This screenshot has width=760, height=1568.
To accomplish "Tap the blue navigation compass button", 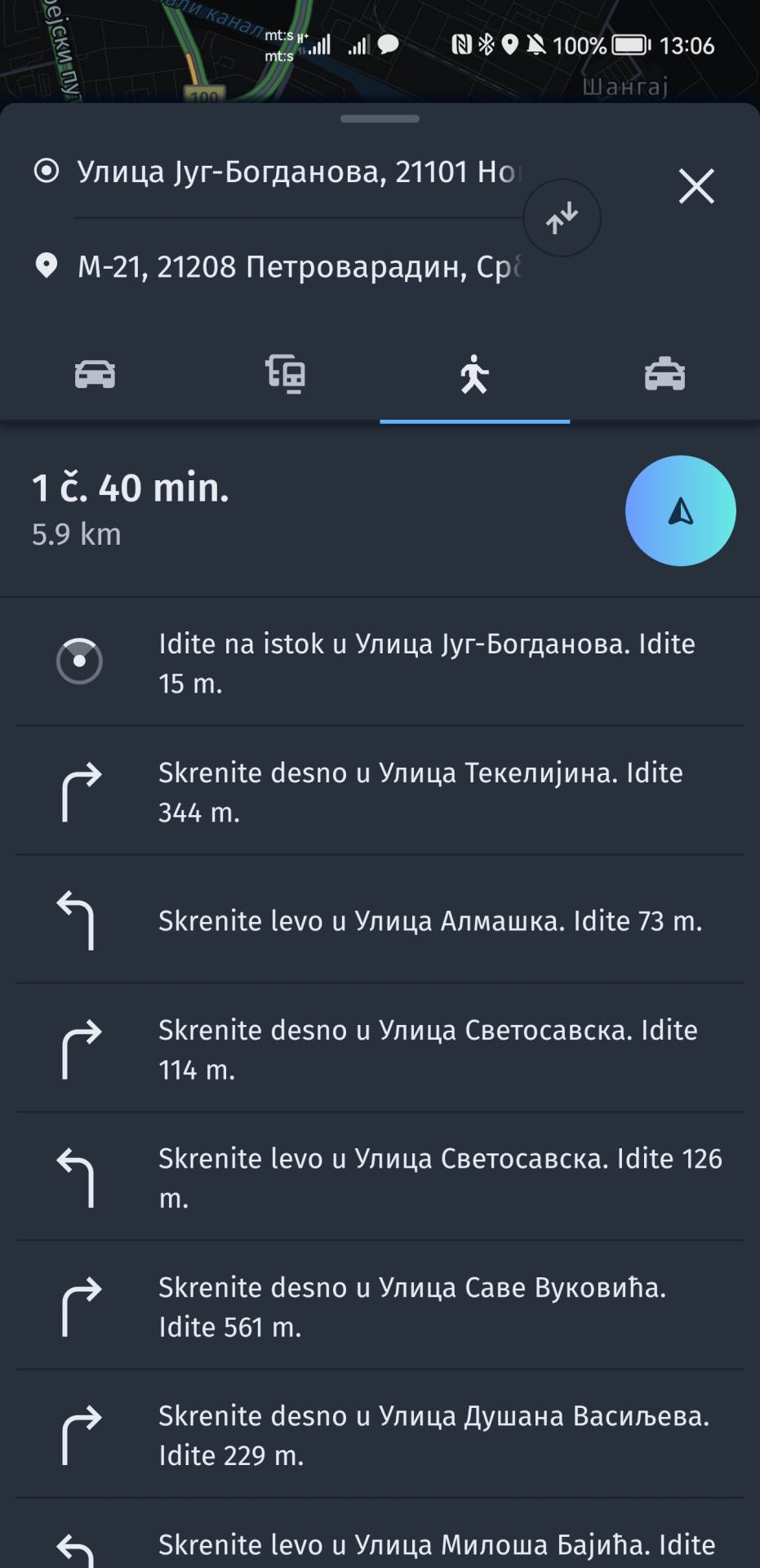I will click(x=680, y=510).
